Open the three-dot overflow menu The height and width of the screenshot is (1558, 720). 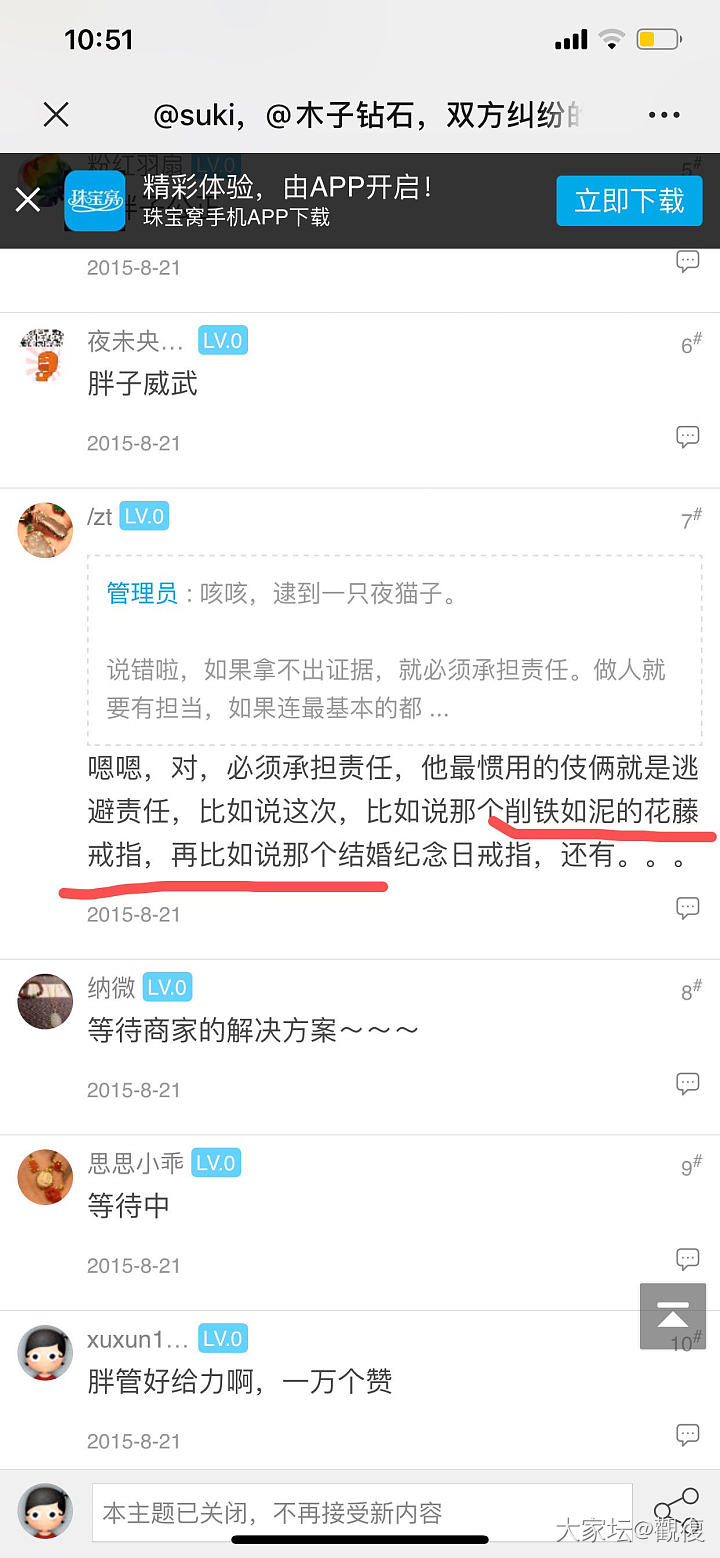point(664,115)
